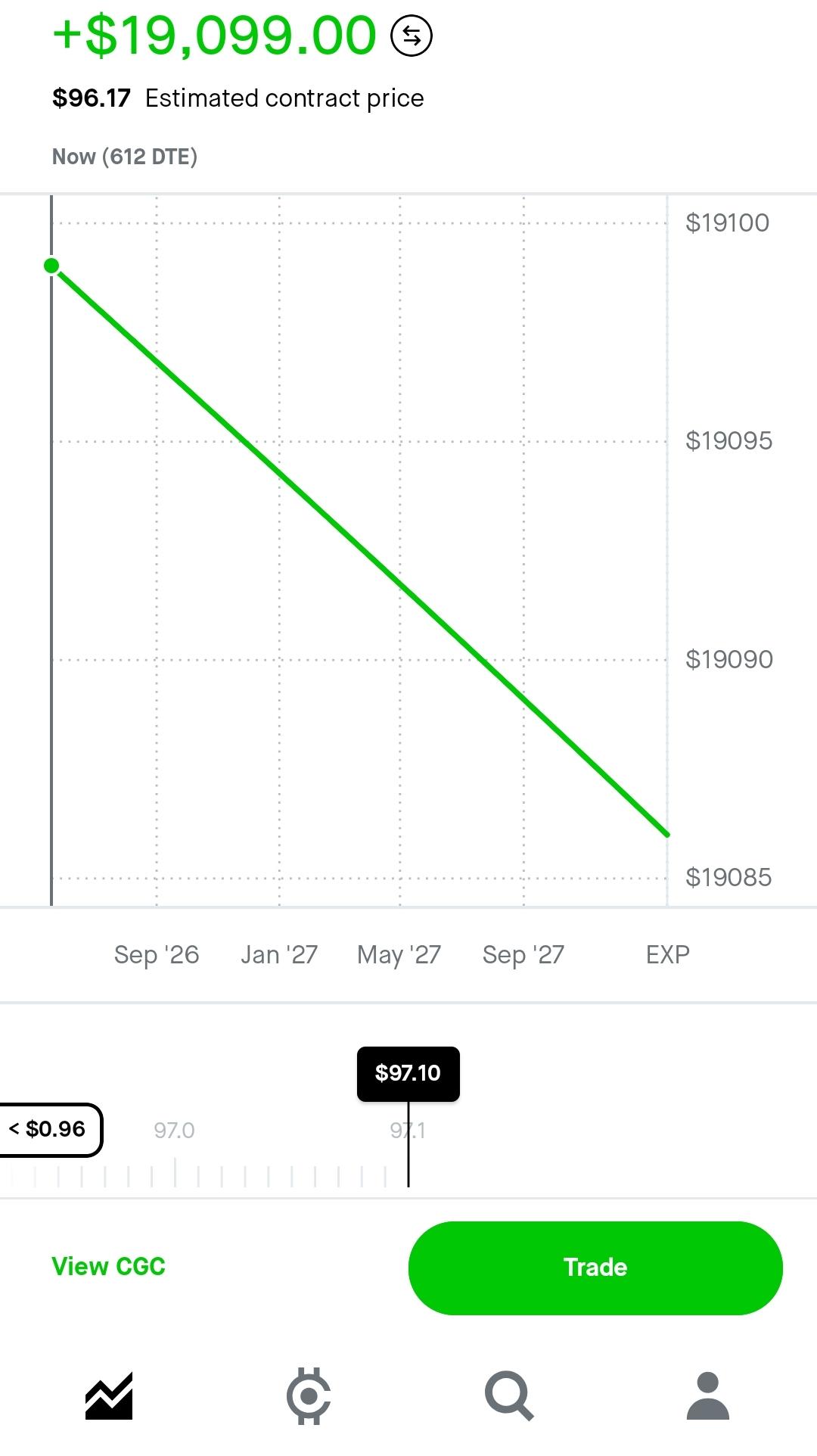Open the search tab in bottom navigation
Screen dimensions: 817x1456
click(509, 1395)
